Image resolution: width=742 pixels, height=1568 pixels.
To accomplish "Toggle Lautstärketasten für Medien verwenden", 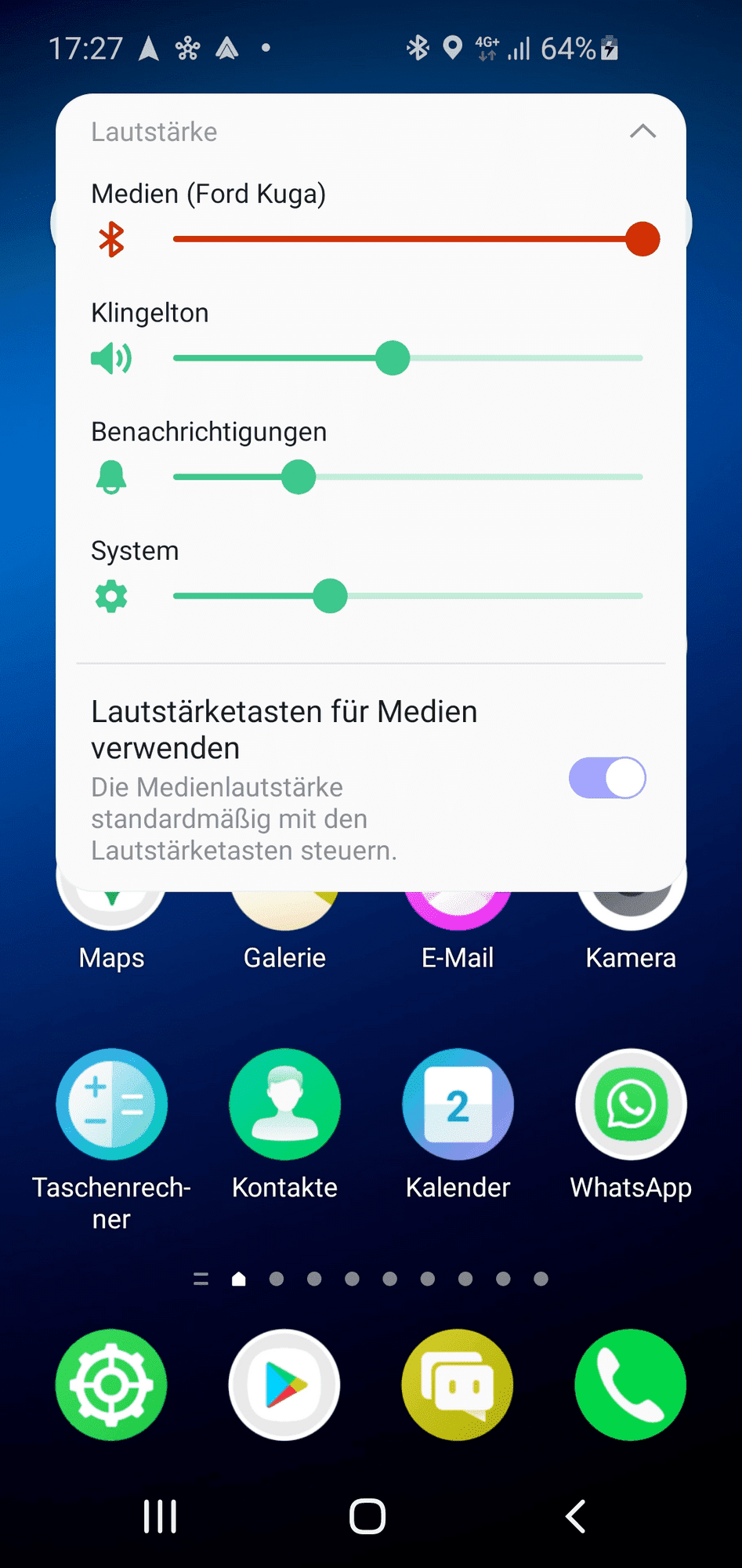I will [607, 778].
